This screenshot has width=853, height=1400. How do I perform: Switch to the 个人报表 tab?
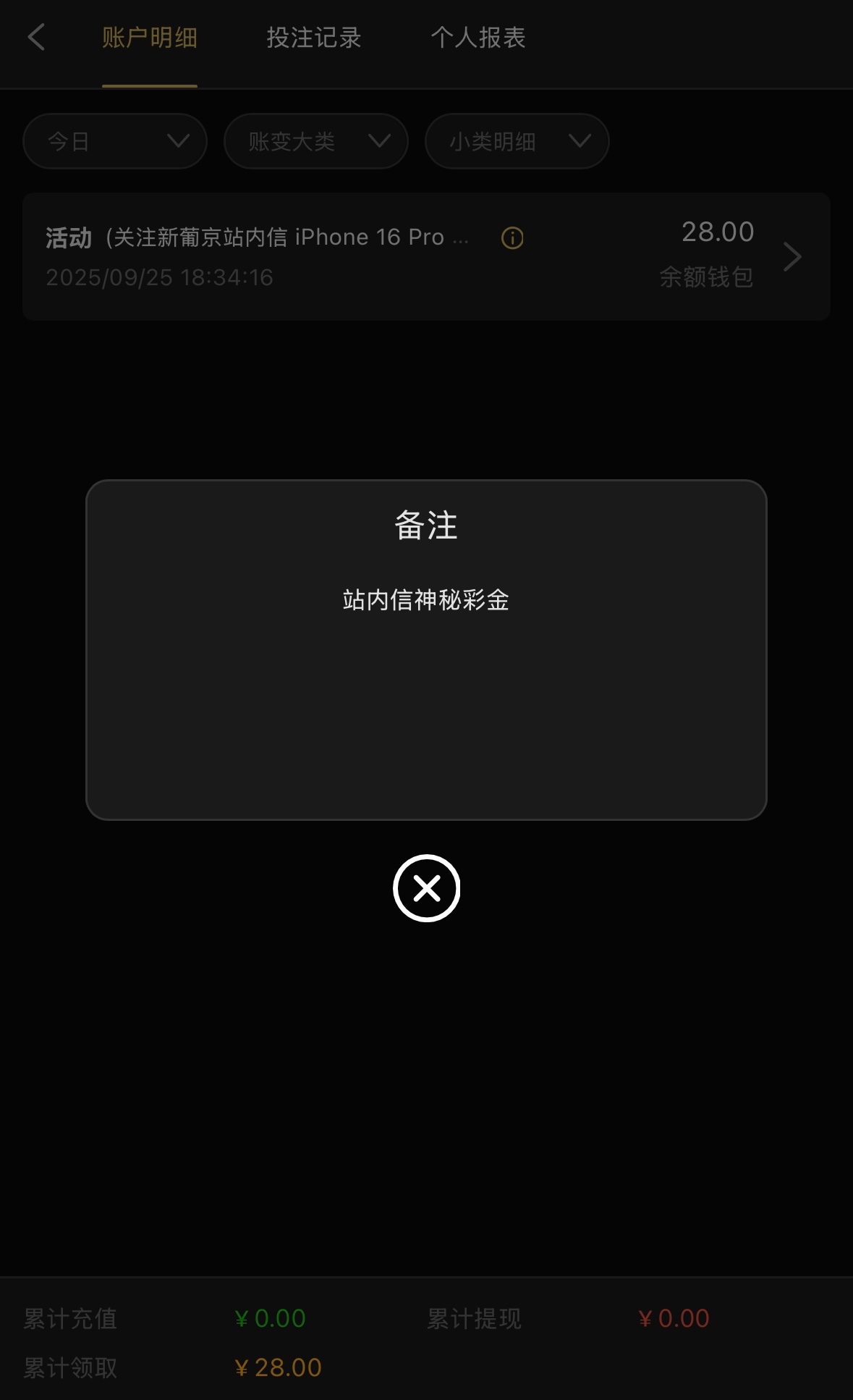click(x=478, y=38)
